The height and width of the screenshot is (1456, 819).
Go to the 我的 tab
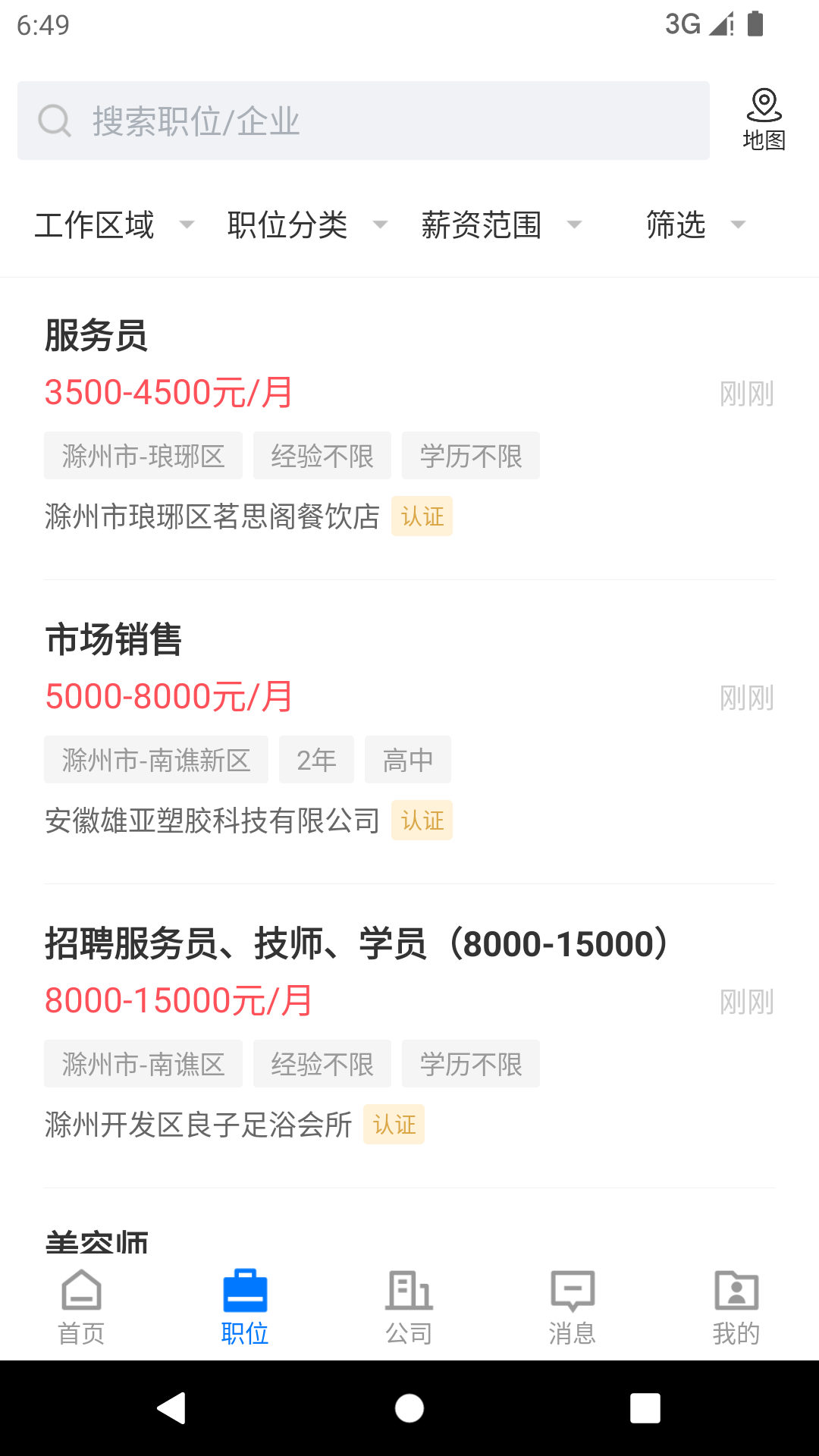point(736,1307)
